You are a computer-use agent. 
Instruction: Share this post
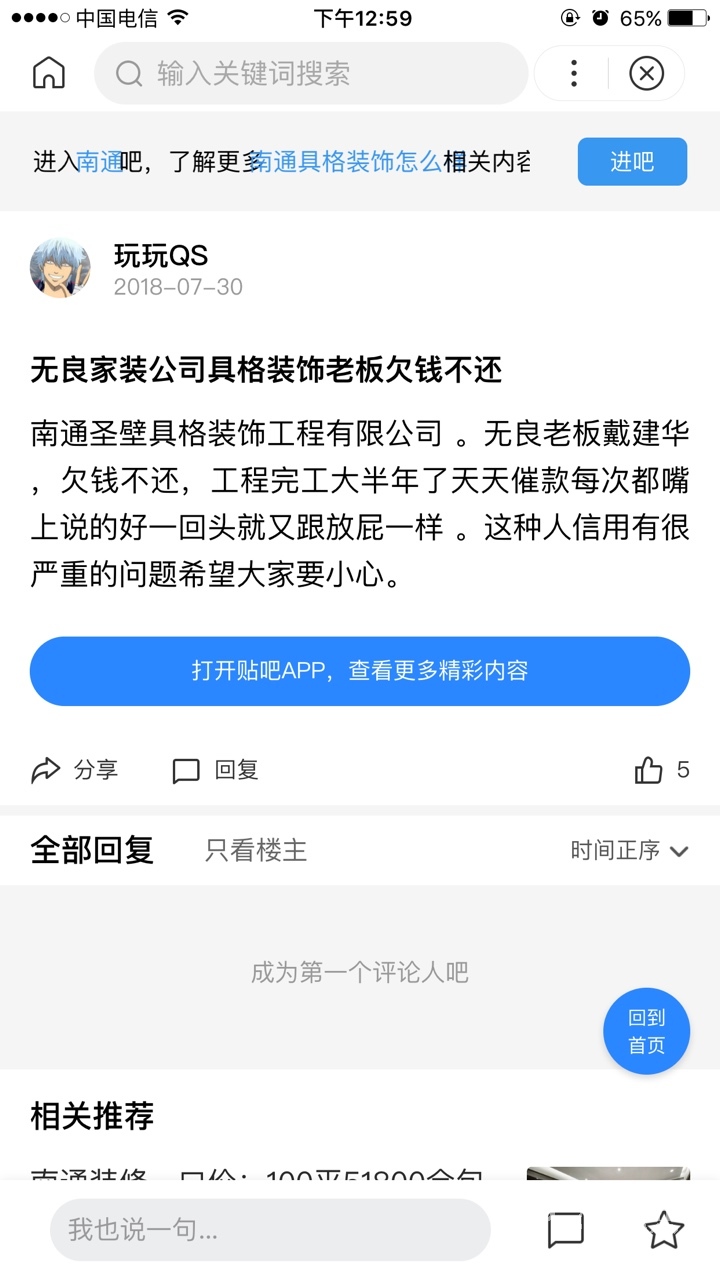(x=75, y=770)
